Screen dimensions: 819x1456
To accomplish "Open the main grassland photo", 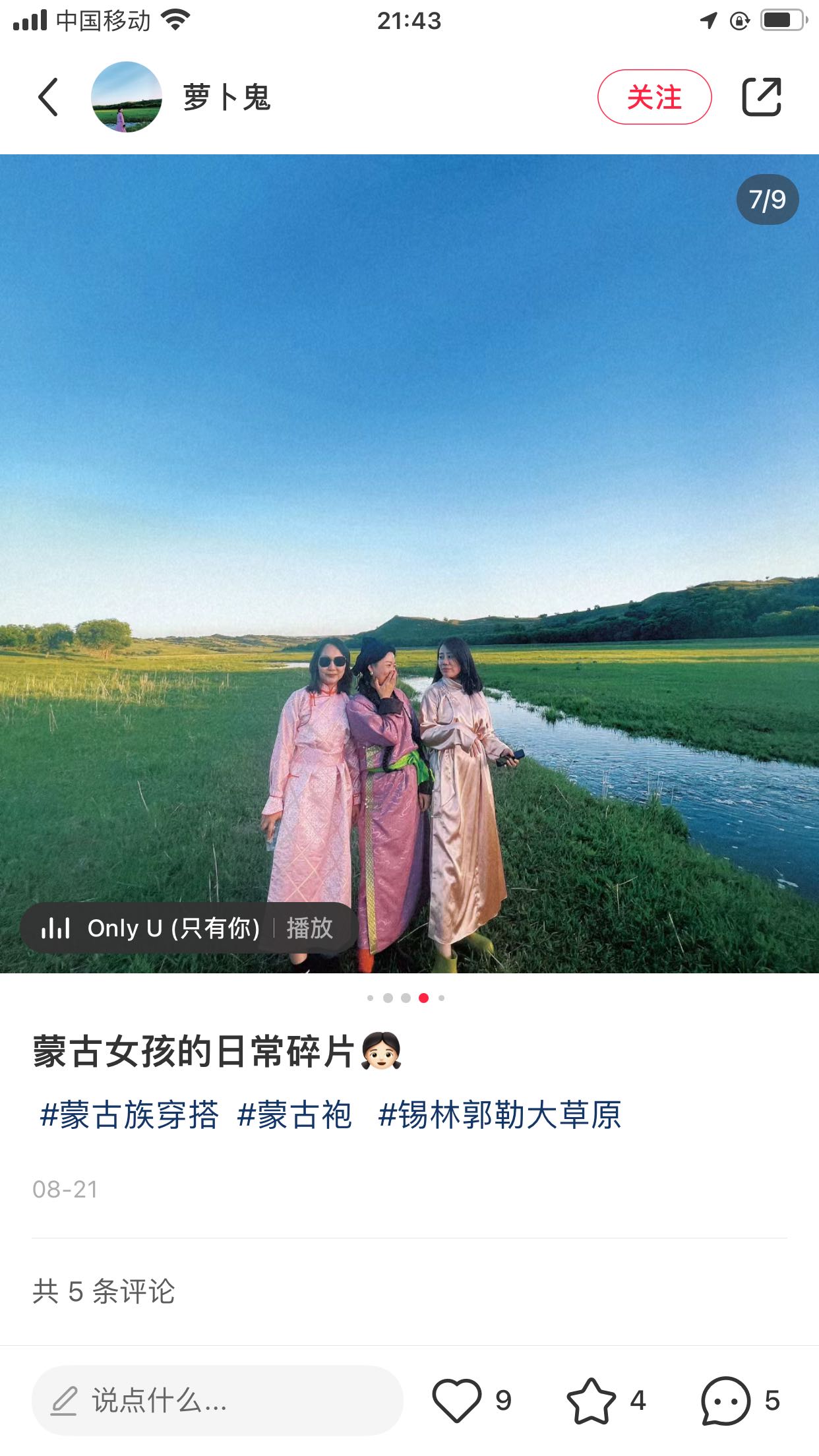I will [409, 462].
